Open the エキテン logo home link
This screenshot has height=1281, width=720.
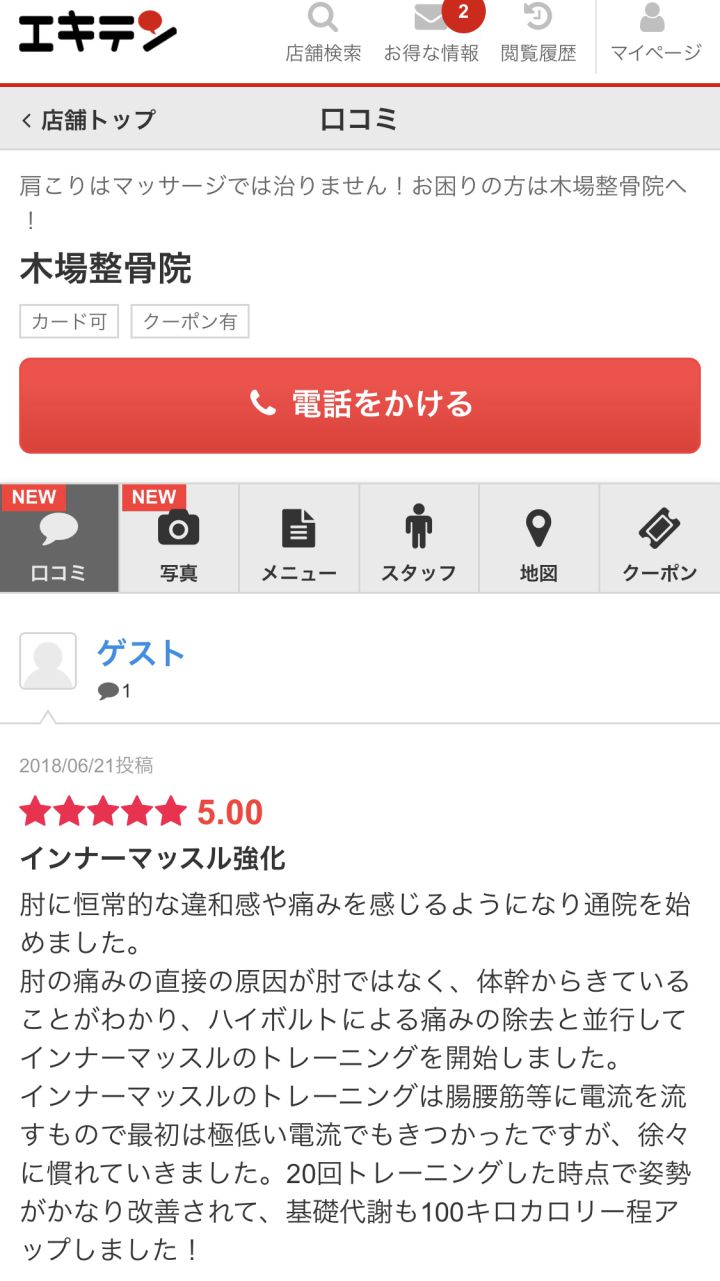tap(97, 32)
